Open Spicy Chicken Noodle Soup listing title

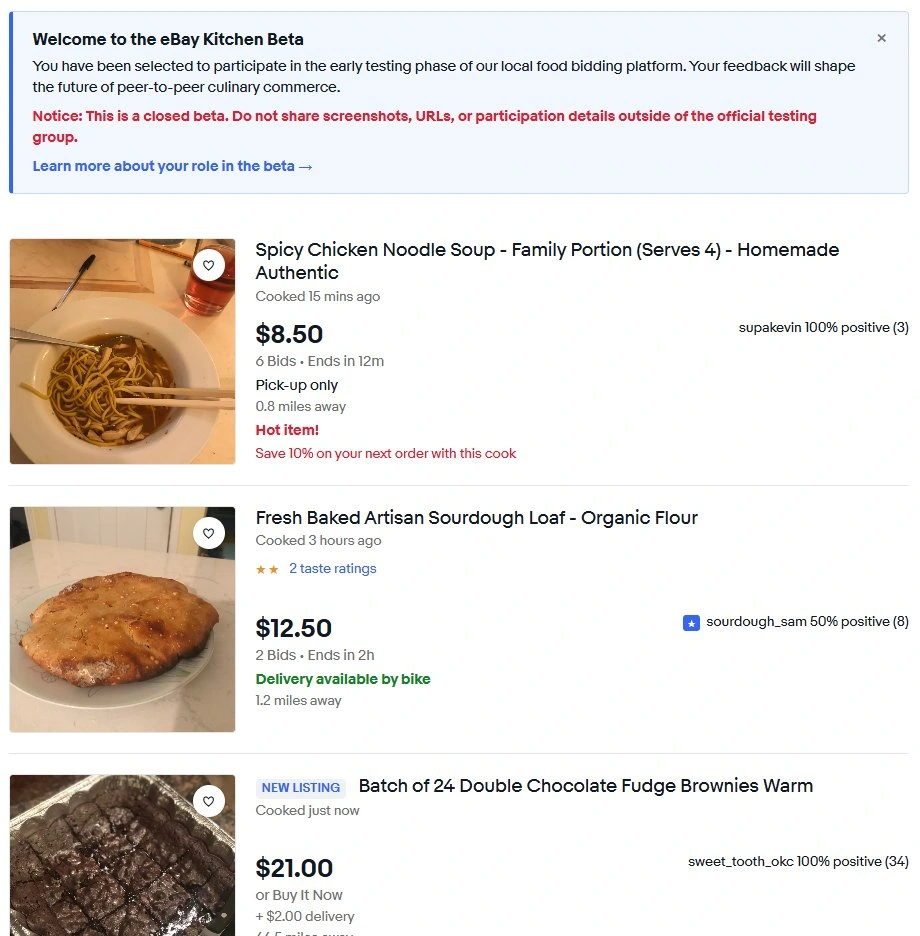click(546, 260)
